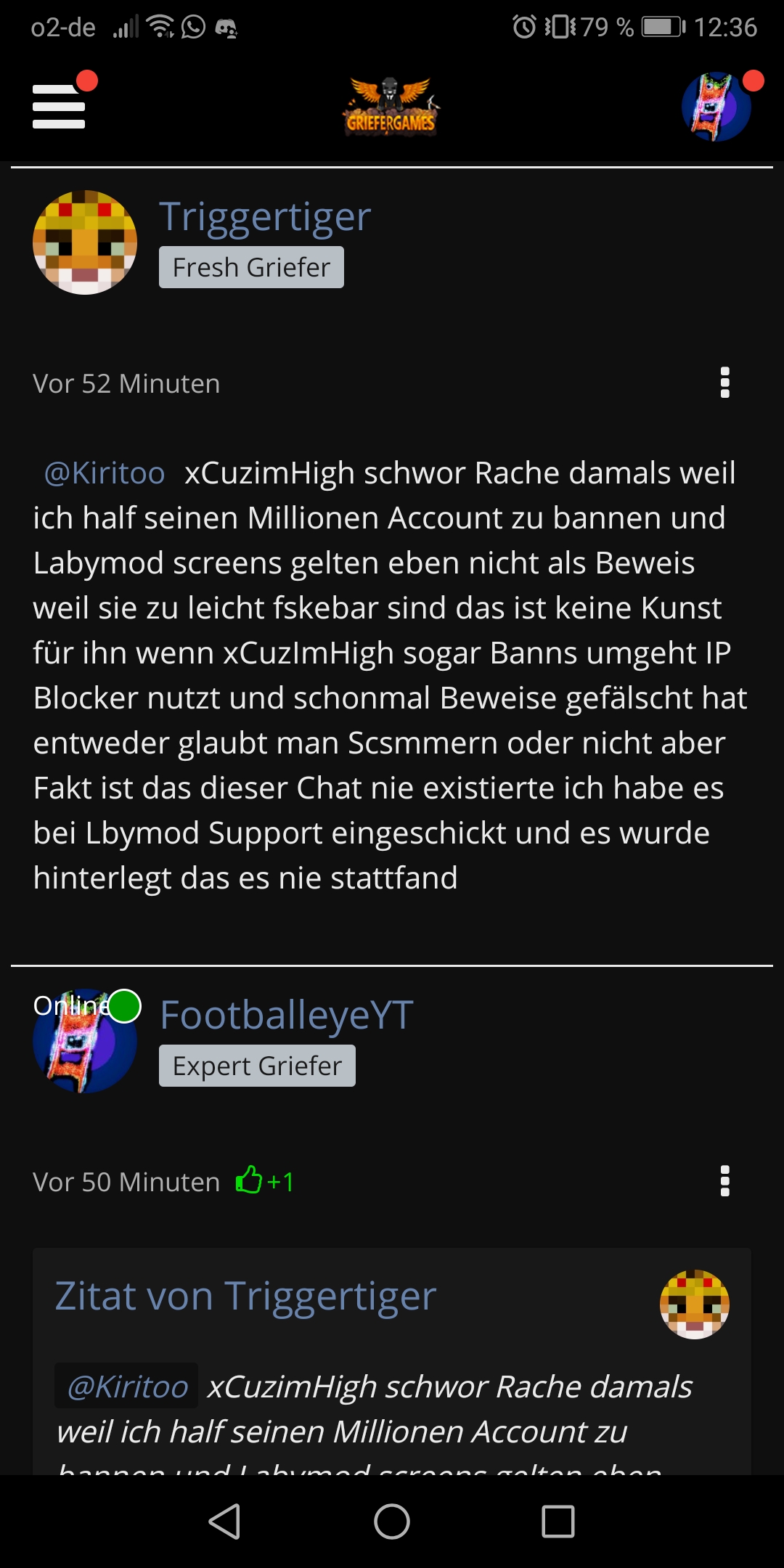This screenshot has width=784, height=1568.
Task: Open your profile avatar in the header
Action: pyautogui.click(x=716, y=107)
